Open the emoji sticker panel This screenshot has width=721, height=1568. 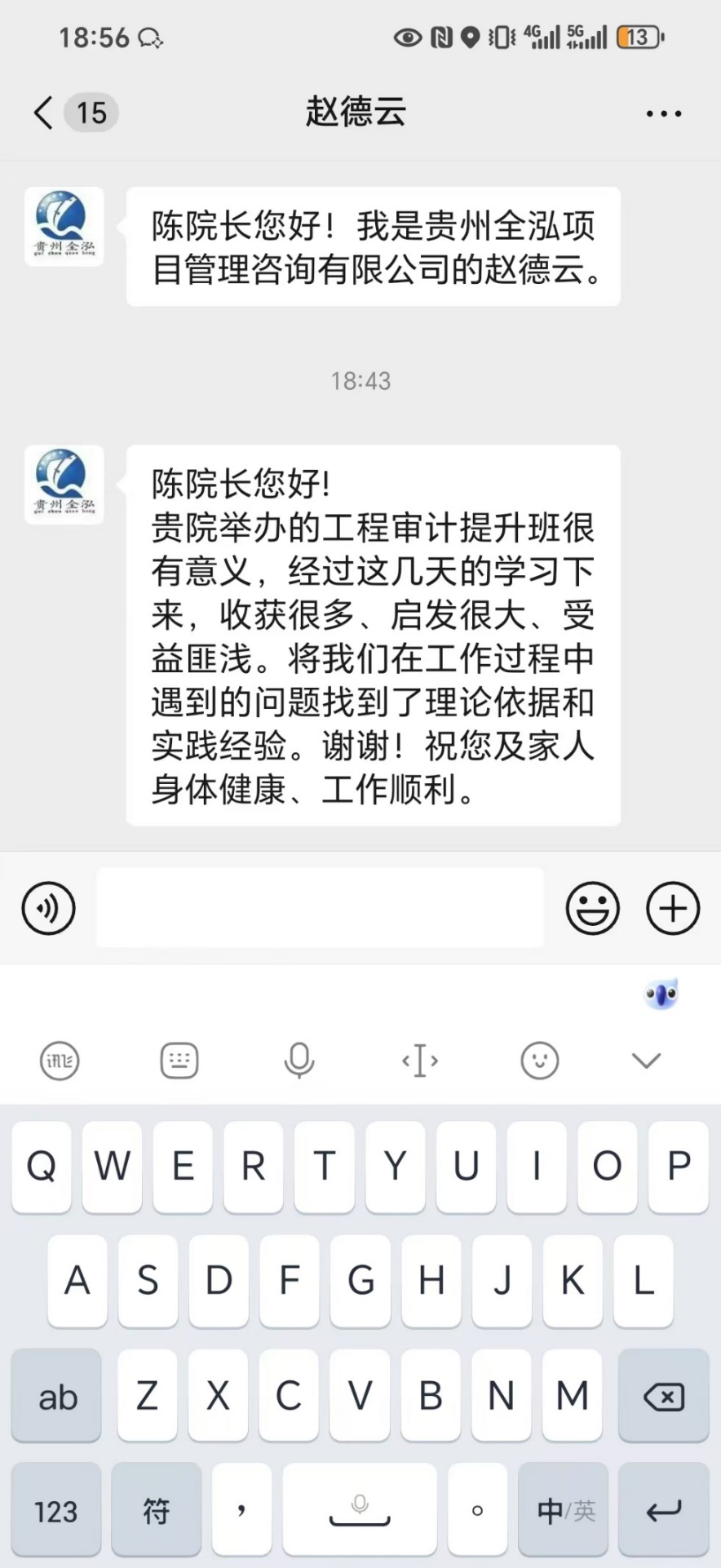(x=592, y=907)
